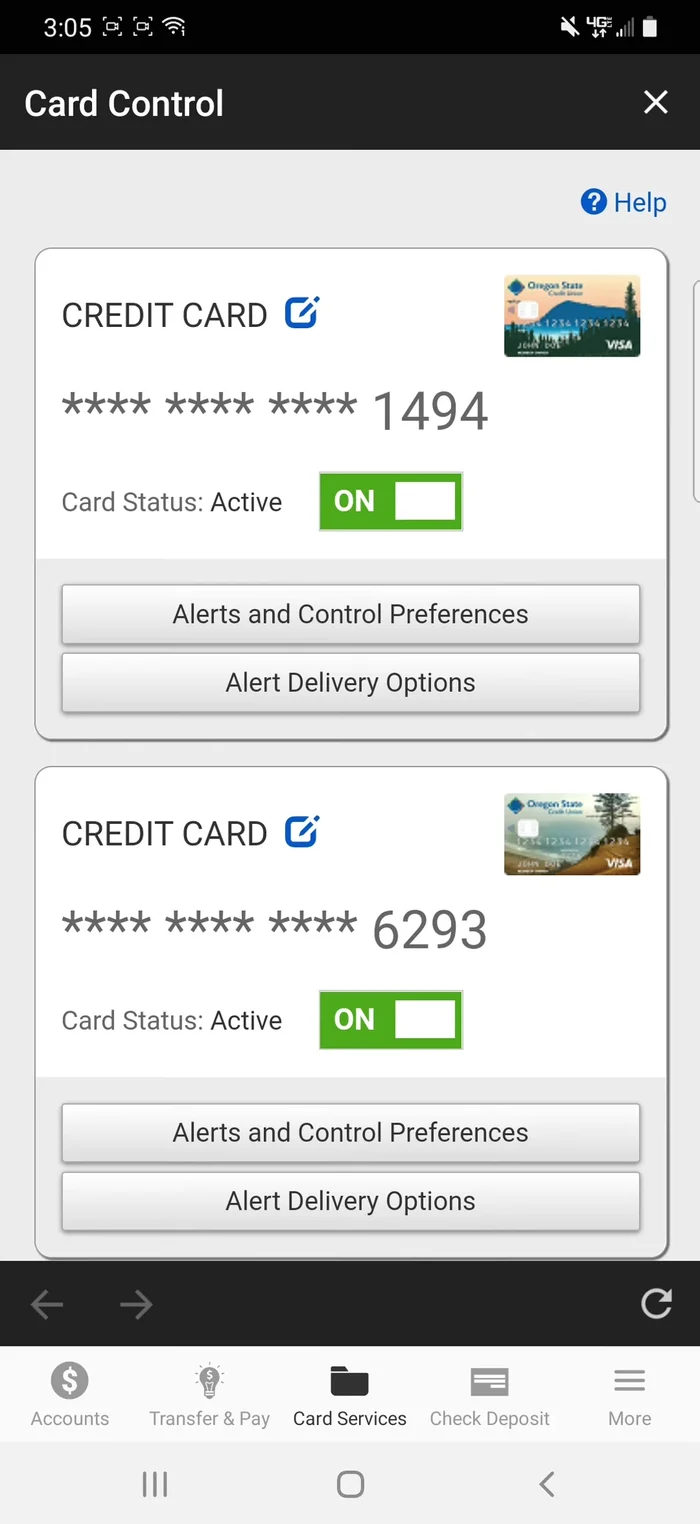Open the More menu tab

(x=629, y=1395)
